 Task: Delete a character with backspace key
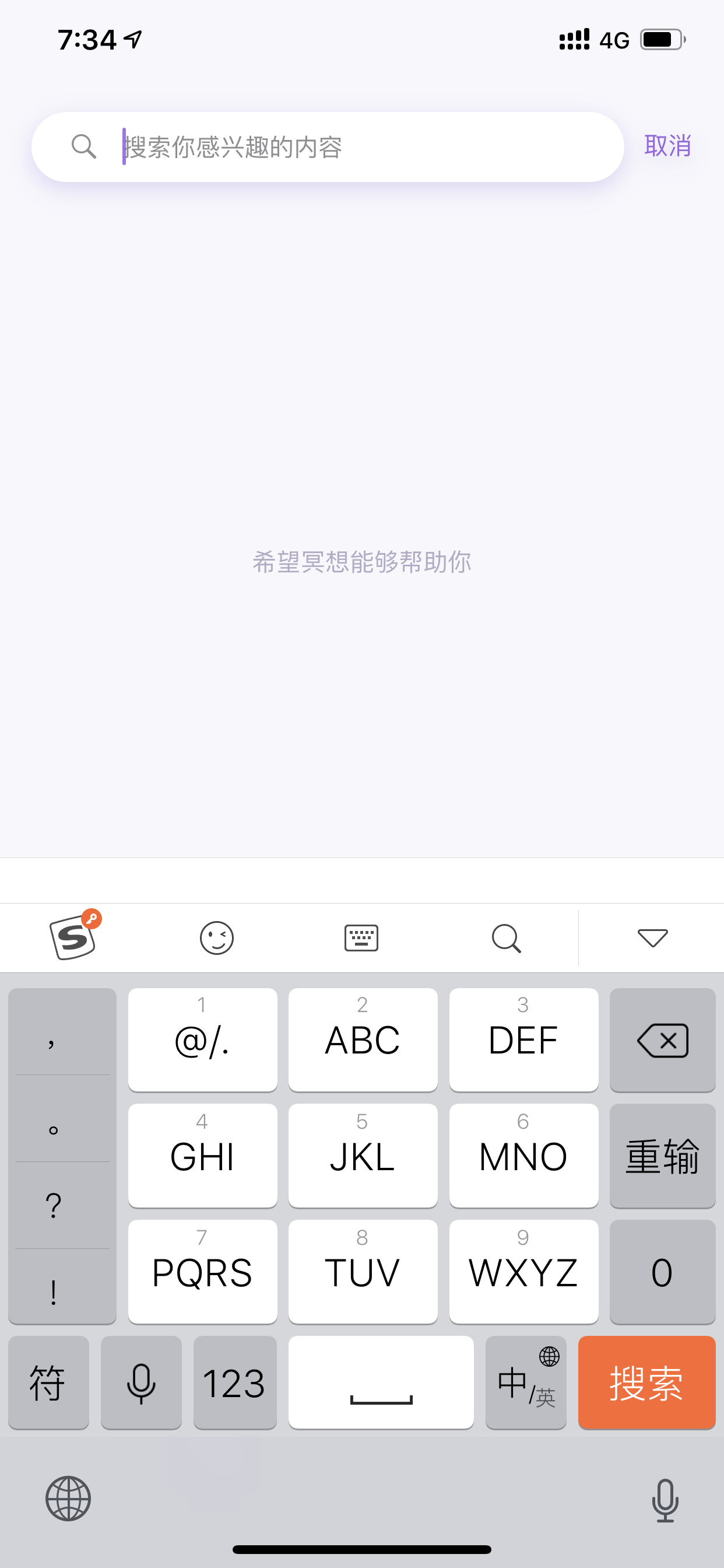coord(663,1039)
